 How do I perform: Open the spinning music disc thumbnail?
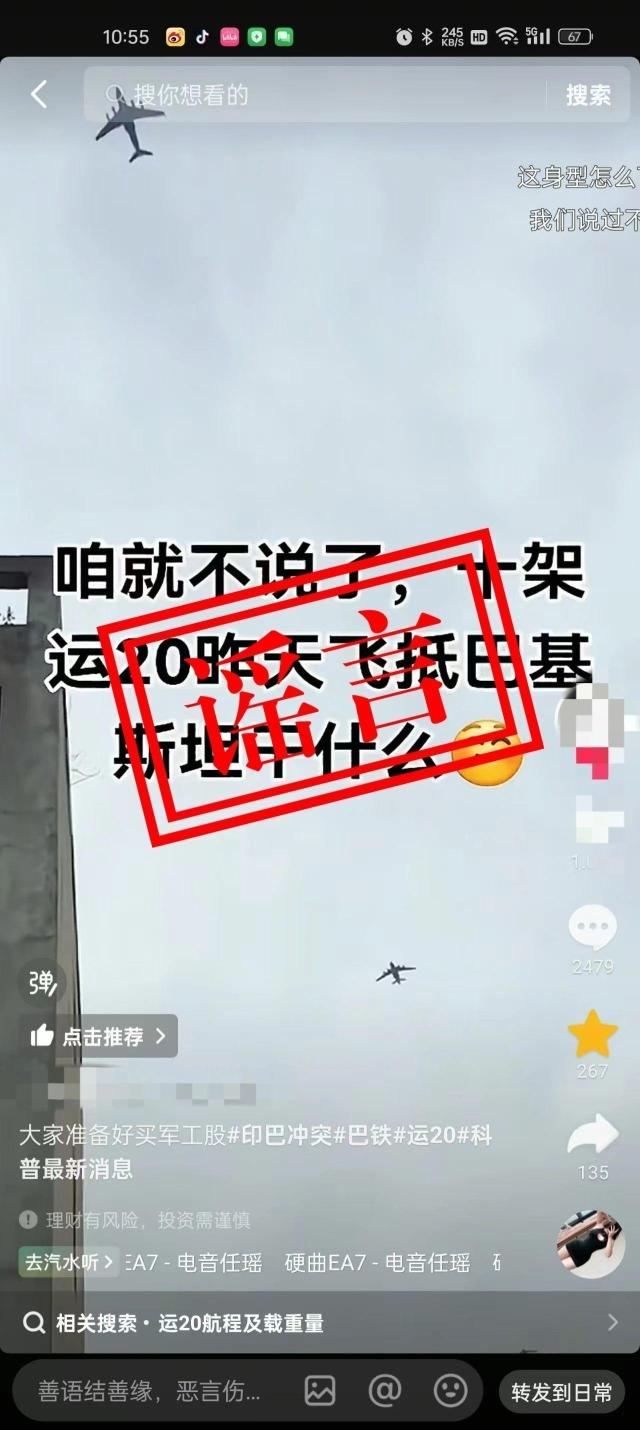590,1244
